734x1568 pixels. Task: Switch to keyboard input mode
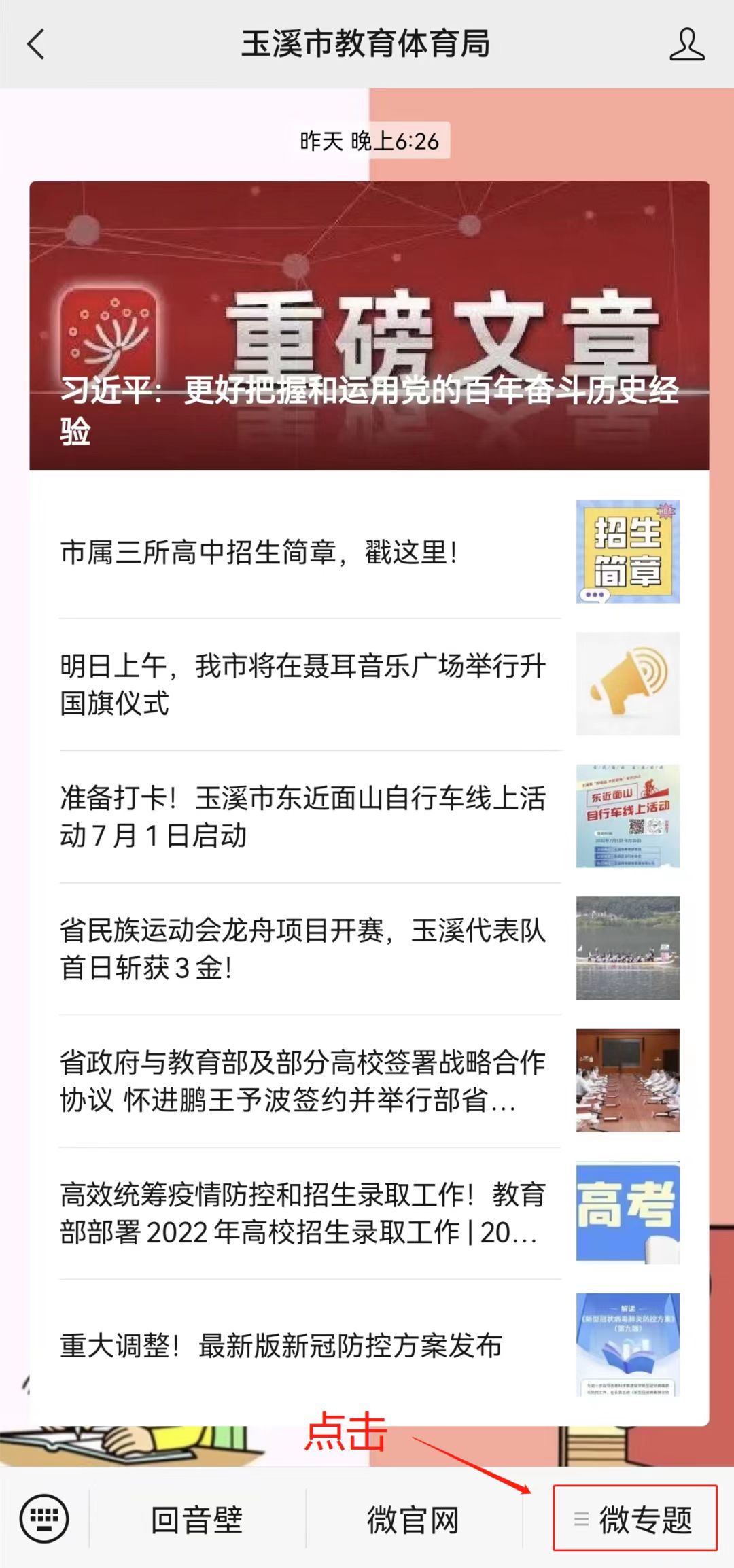(x=44, y=1518)
